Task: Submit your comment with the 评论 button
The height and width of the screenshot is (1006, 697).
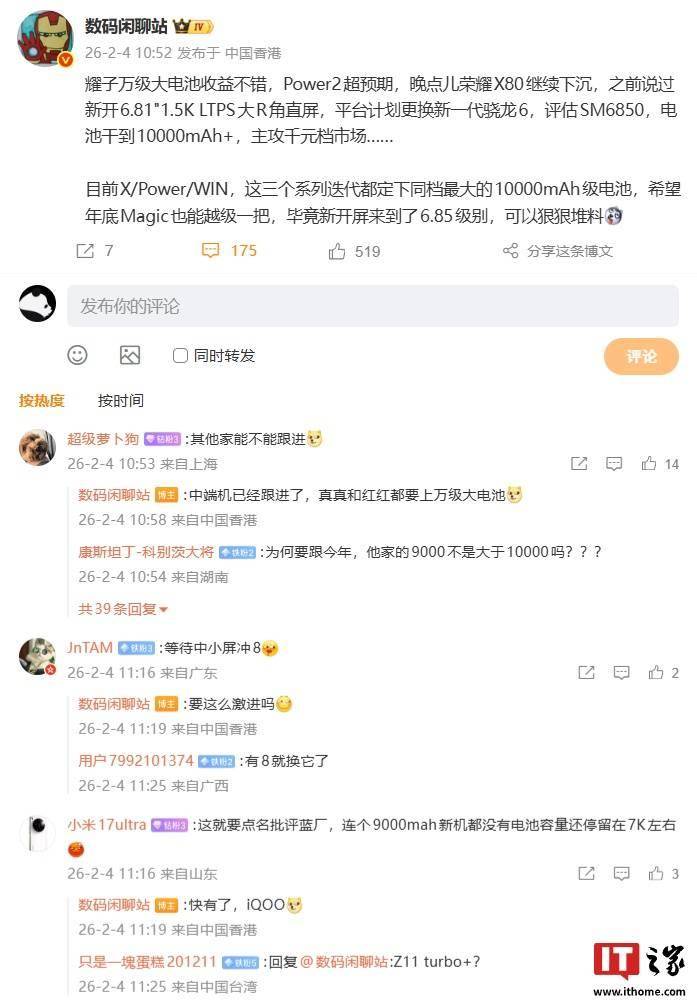Action: tap(641, 356)
